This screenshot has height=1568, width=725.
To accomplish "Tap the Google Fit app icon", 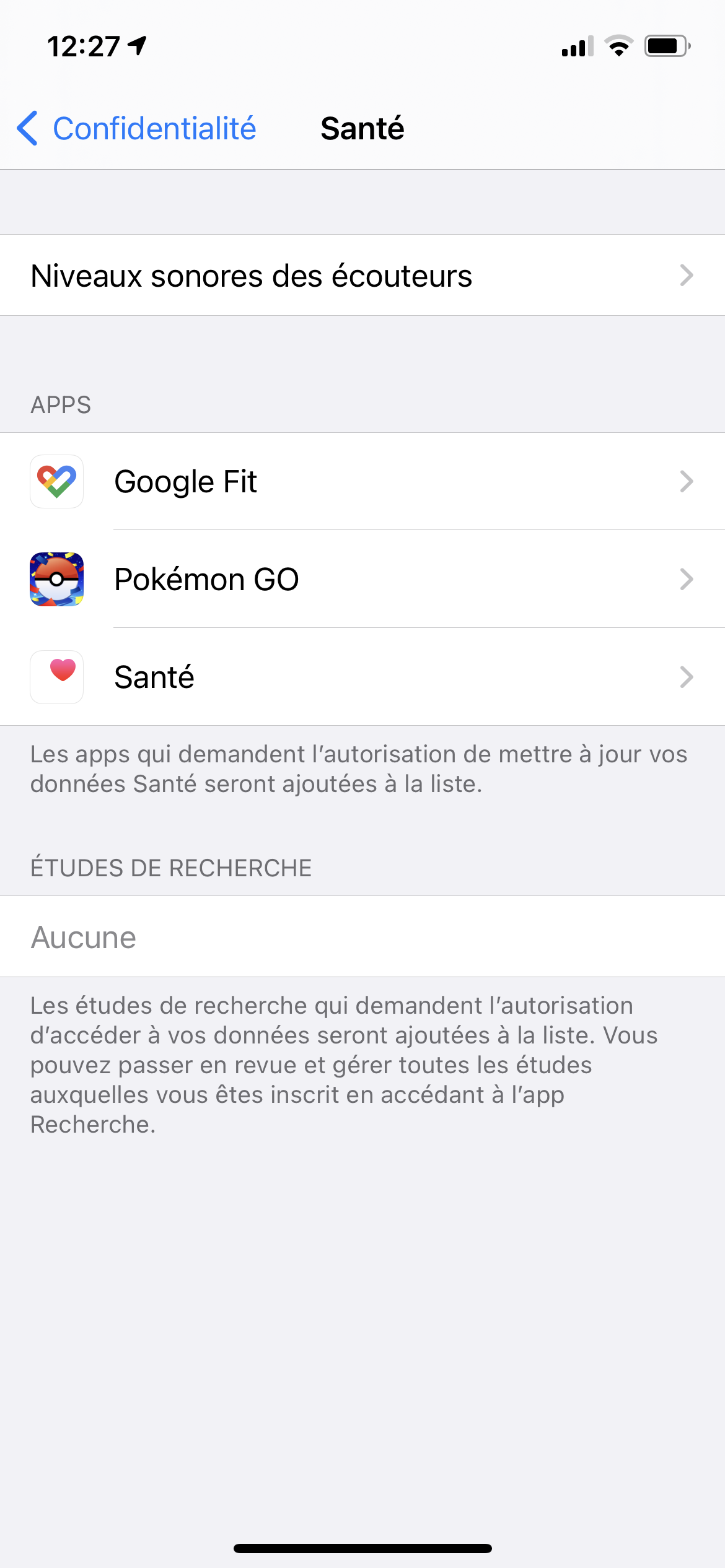I will point(56,481).
